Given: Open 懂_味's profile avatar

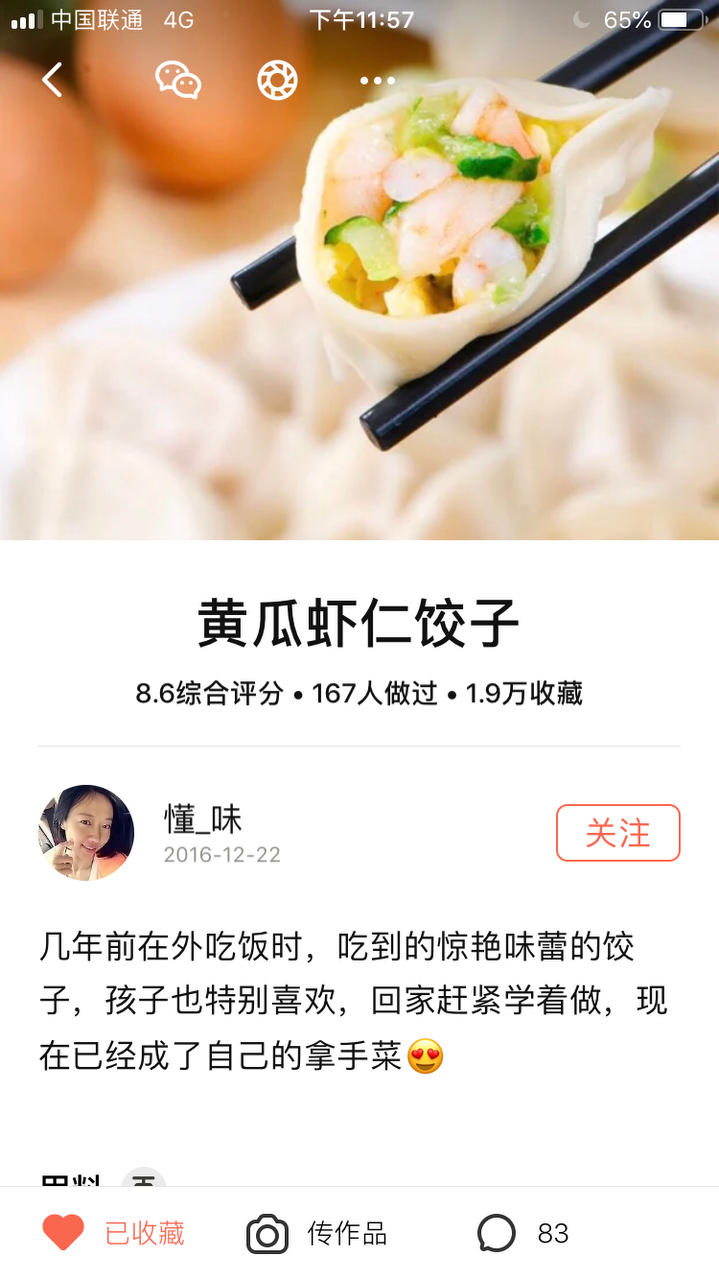Looking at the screenshot, I should point(86,833).
